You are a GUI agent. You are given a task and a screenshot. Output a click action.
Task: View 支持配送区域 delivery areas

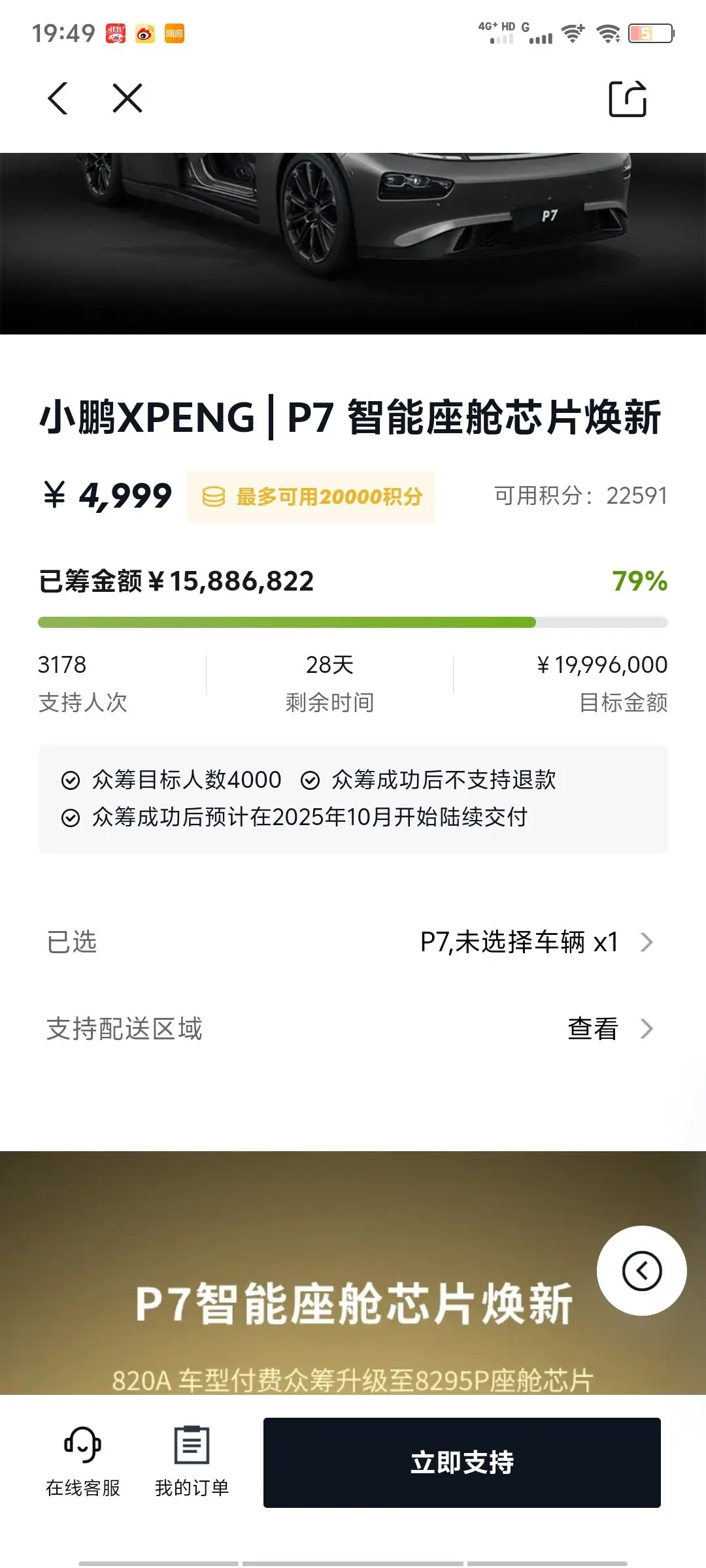(353, 1029)
